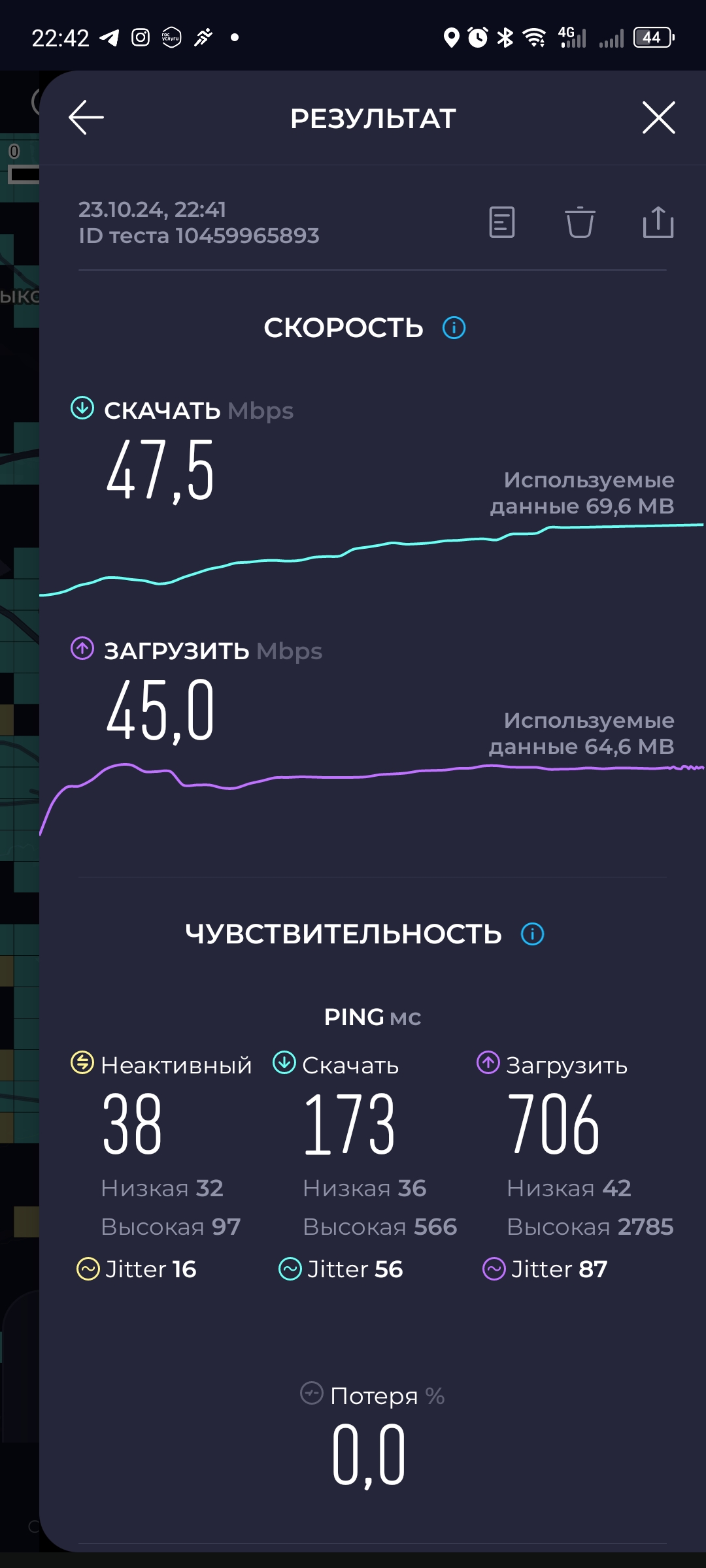Delete this test result

click(580, 222)
